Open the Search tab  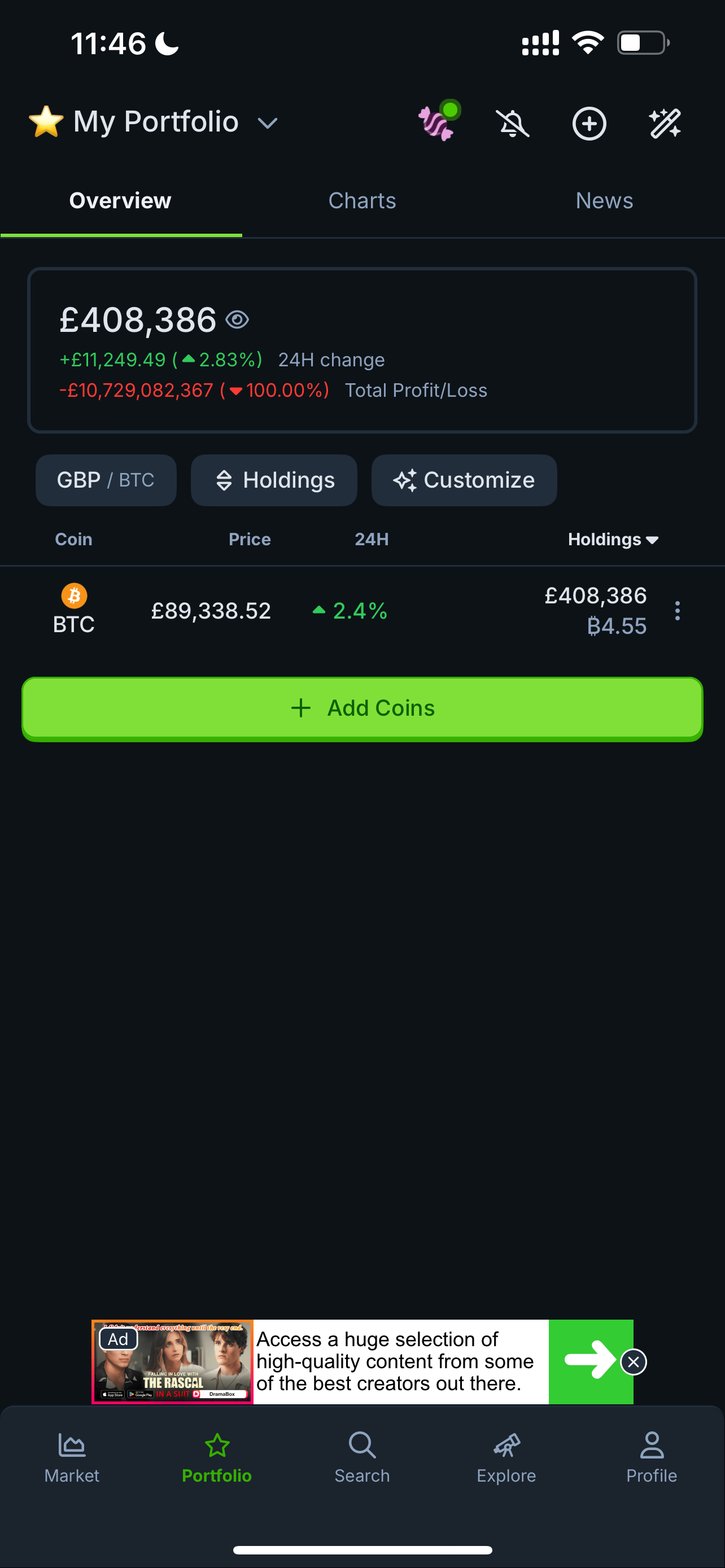pyautogui.click(x=362, y=1457)
